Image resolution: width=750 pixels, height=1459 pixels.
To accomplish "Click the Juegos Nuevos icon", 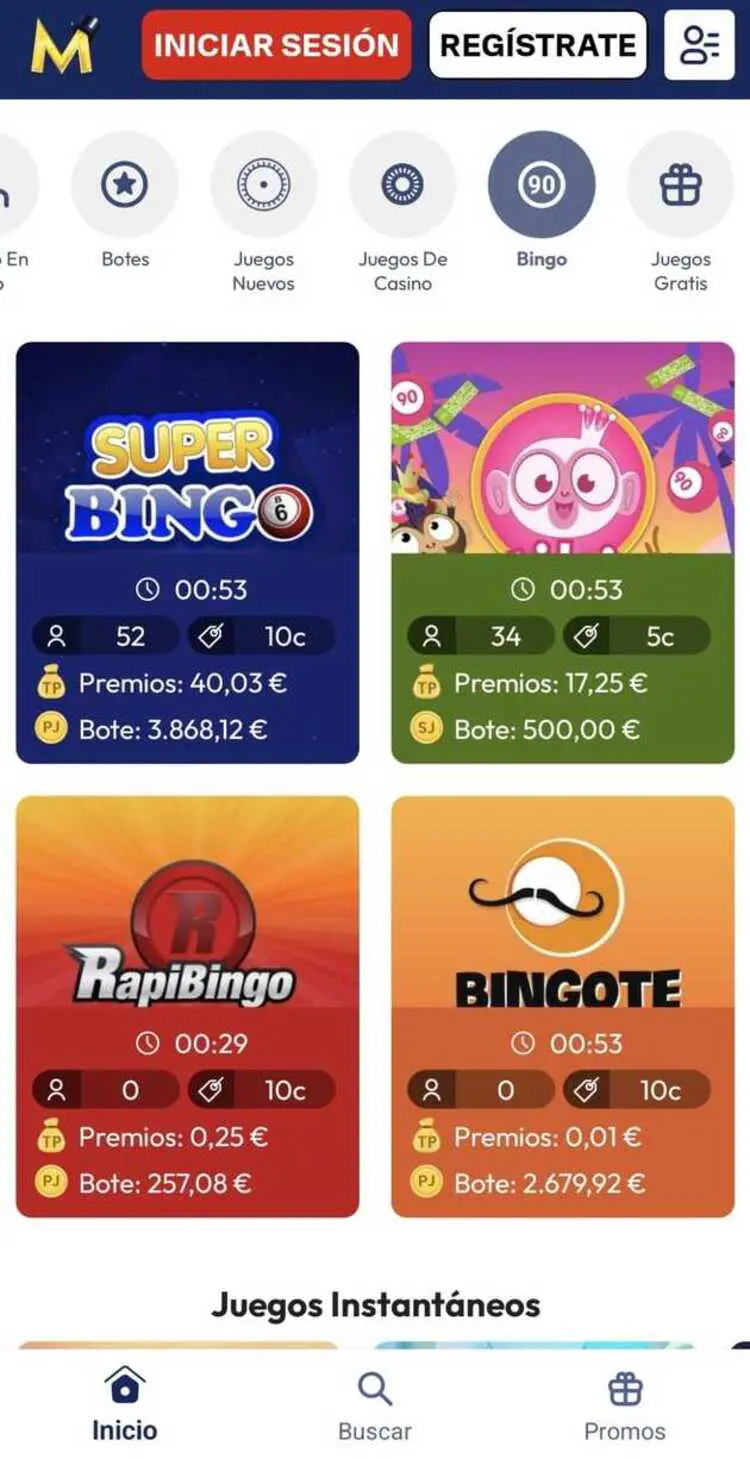I will [x=263, y=185].
